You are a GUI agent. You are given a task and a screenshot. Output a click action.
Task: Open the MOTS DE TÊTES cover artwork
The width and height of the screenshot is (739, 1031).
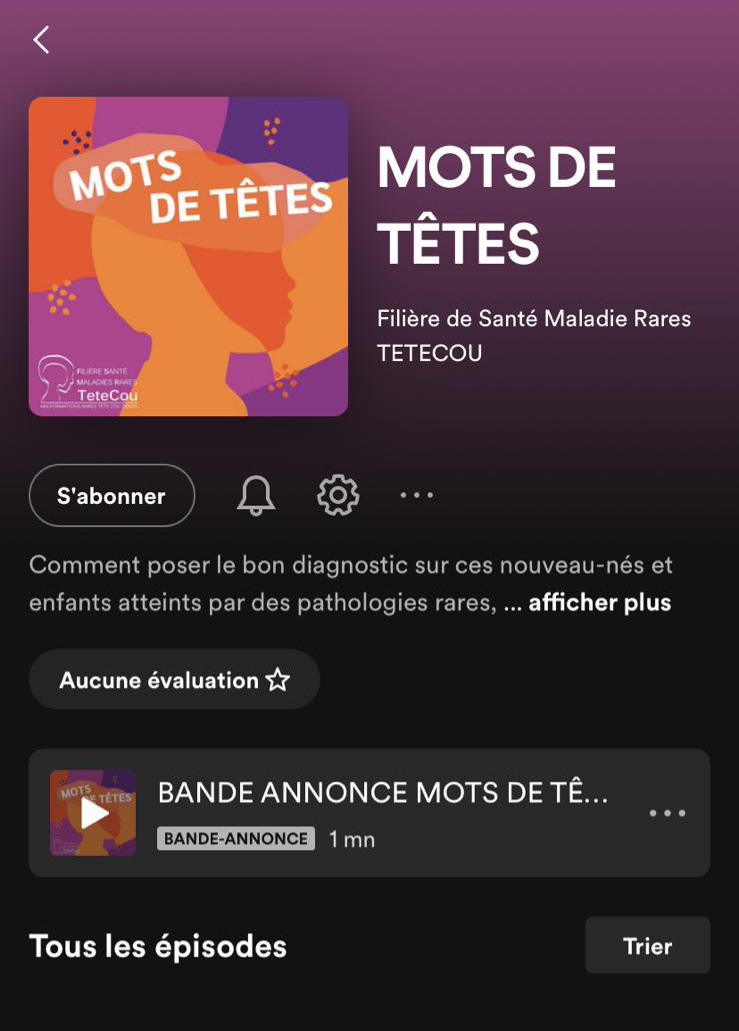pos(189,255)
